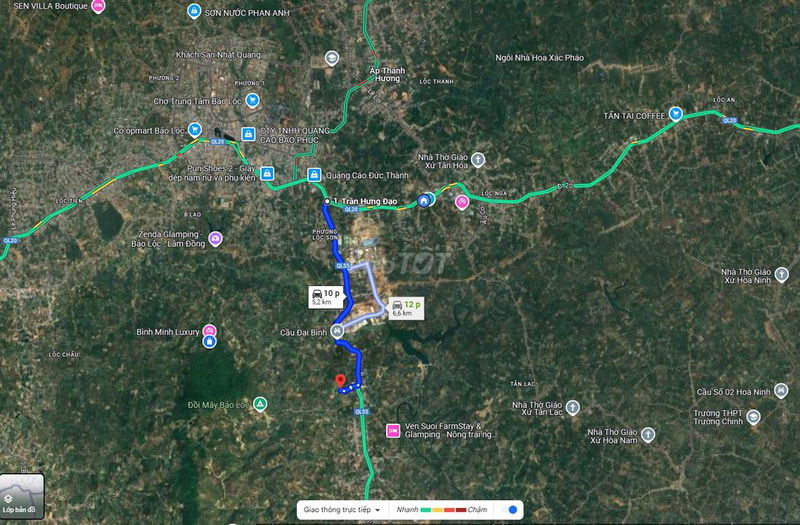Open the SƠN NƯỚC PHAN ANH marker
The width and height of the screenshot is (800, 525).
tap(193, 12)
